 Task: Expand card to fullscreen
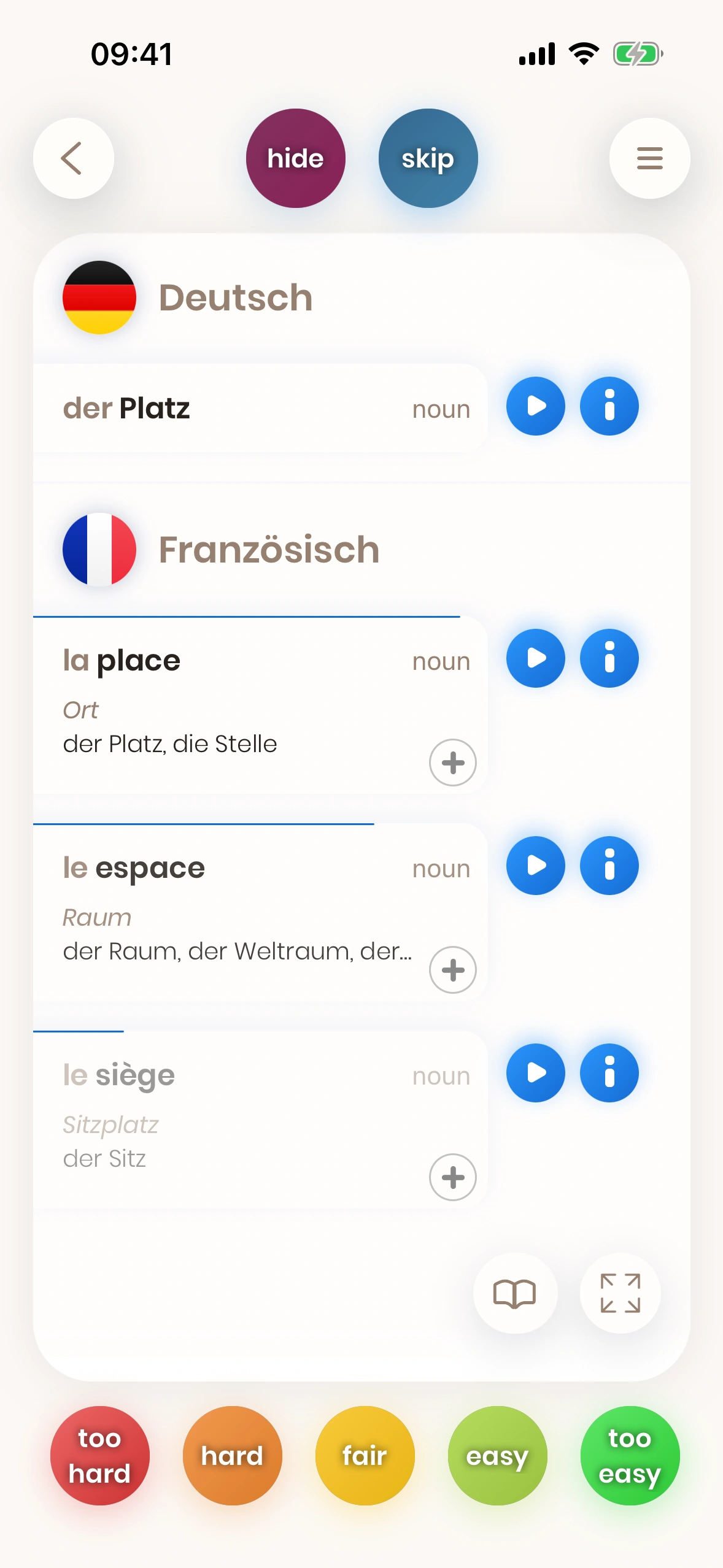click(620, 1293)
